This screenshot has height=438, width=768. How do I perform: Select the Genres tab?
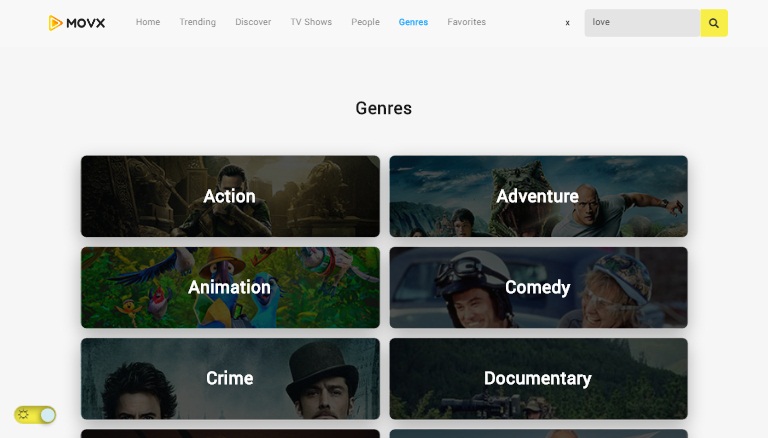413,22
